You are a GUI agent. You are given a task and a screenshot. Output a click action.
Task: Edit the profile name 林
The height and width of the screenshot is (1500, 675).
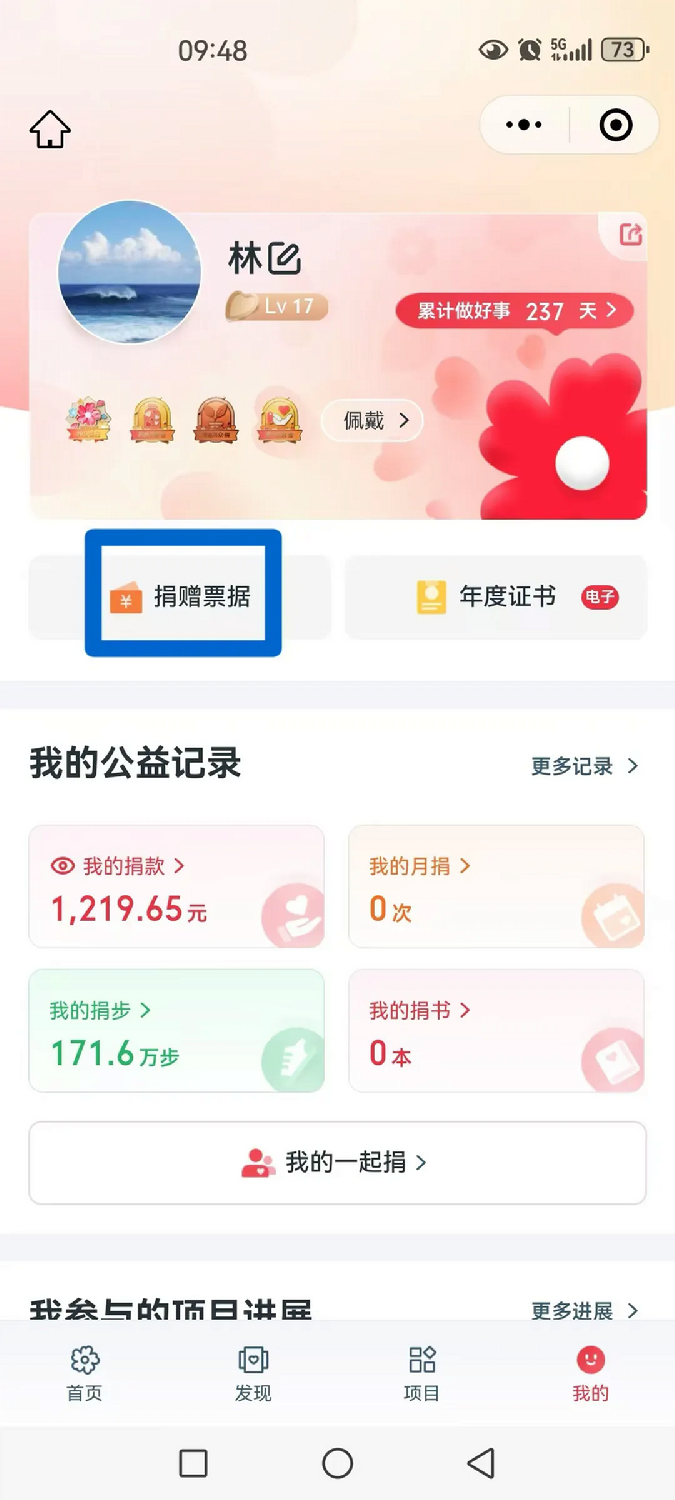click(x=284, y=259)
